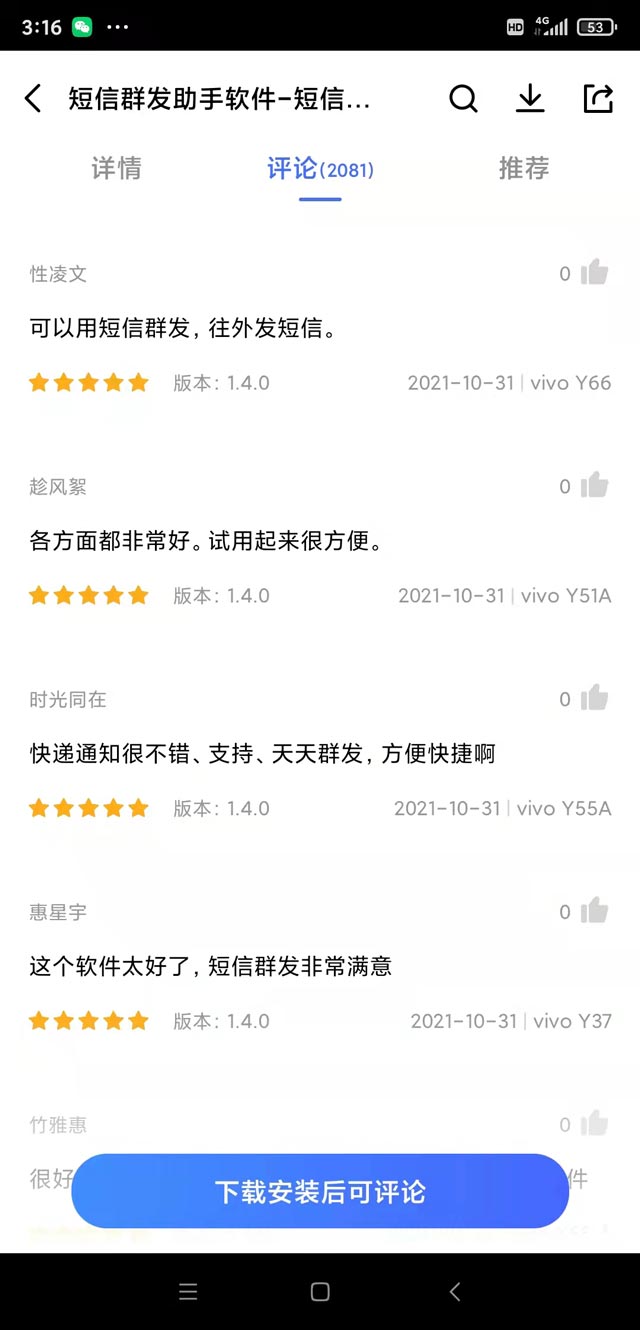
Task: Switch to the 详情 tab
Action: pyautogui.click(x=116, y=168)
